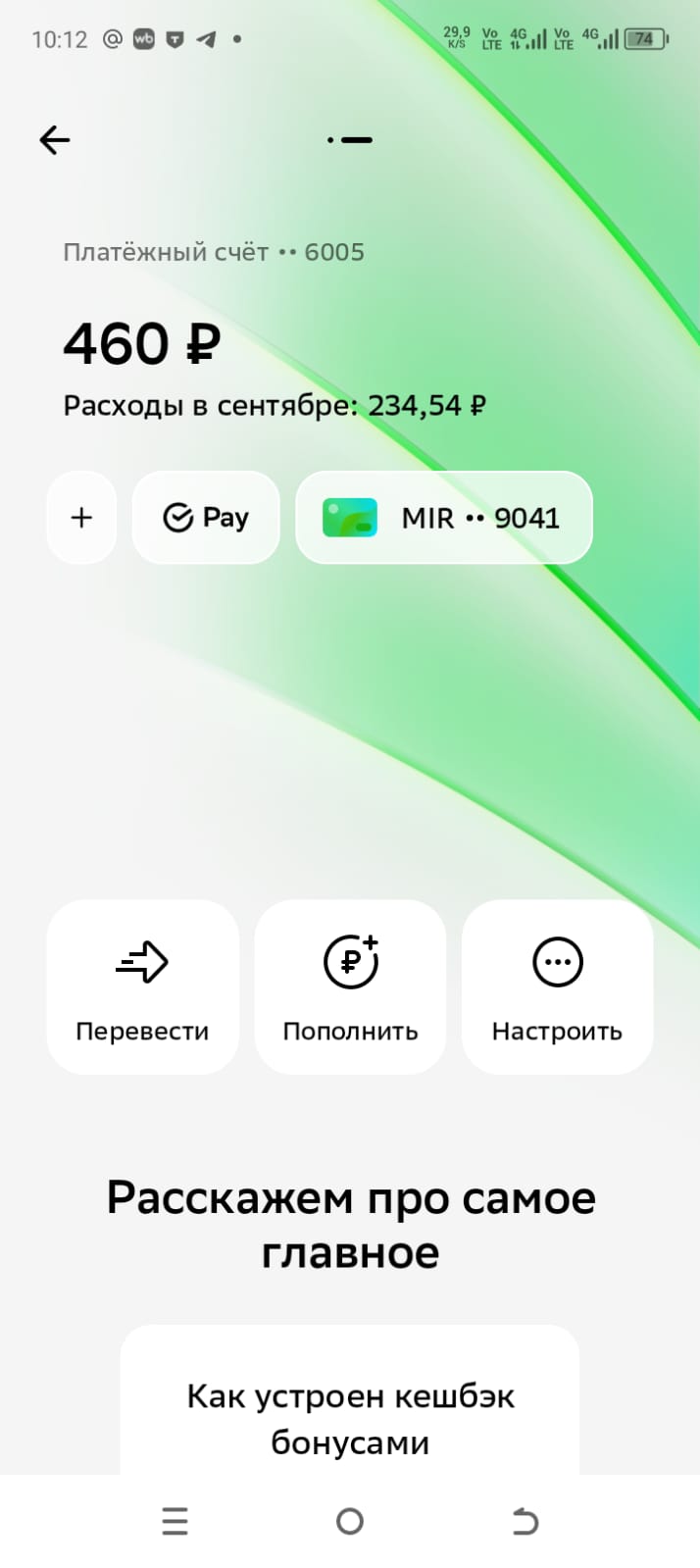This screenshot has width=700, height=1568.
Task: Open the SberPay chip
Action: point(206,518)
